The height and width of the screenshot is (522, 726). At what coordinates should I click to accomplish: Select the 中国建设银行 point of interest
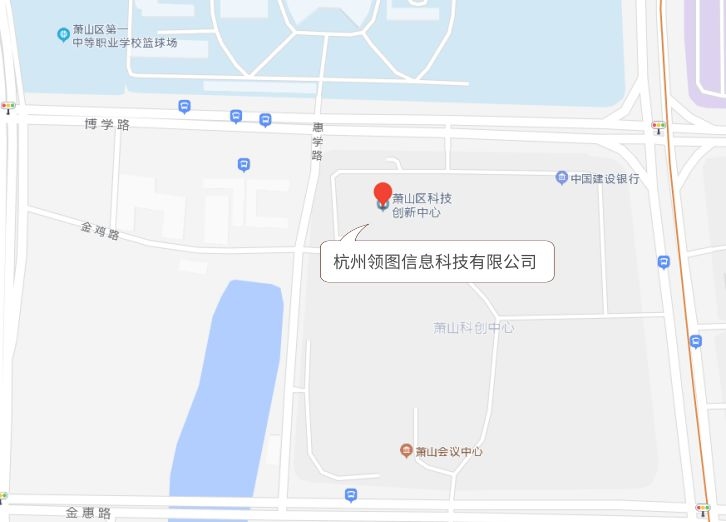(598, 179)
